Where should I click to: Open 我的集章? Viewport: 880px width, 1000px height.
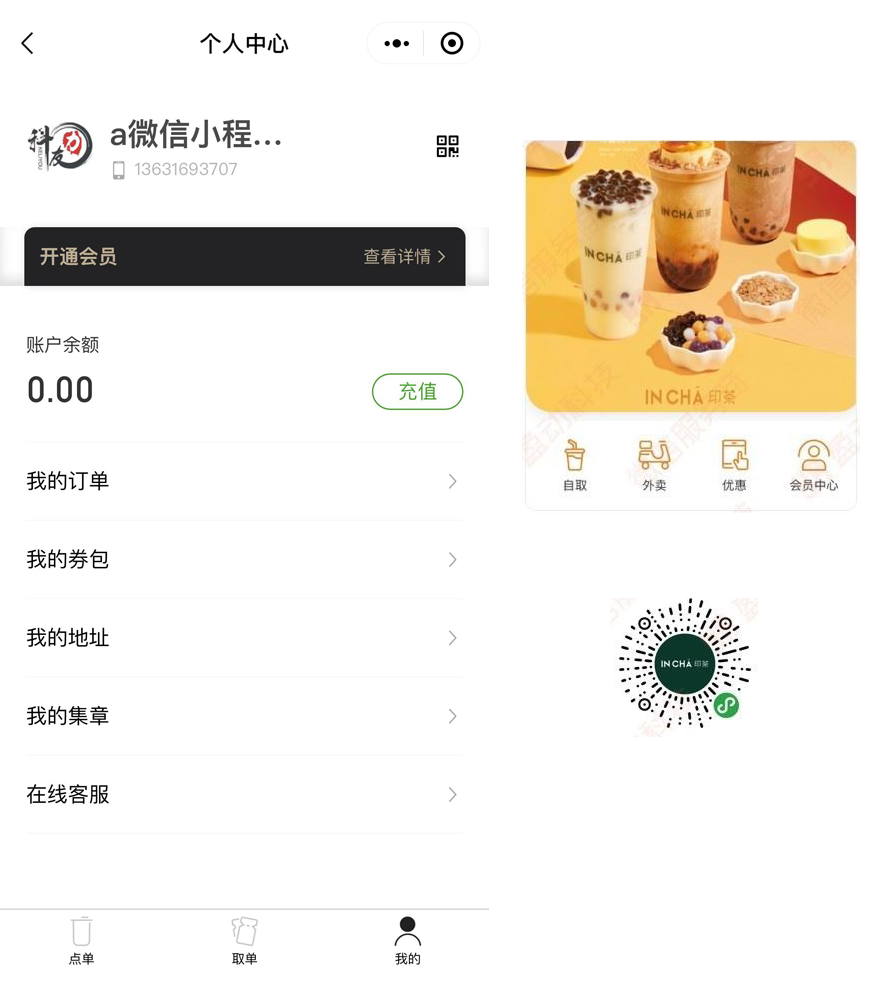(x=243, y=716)
